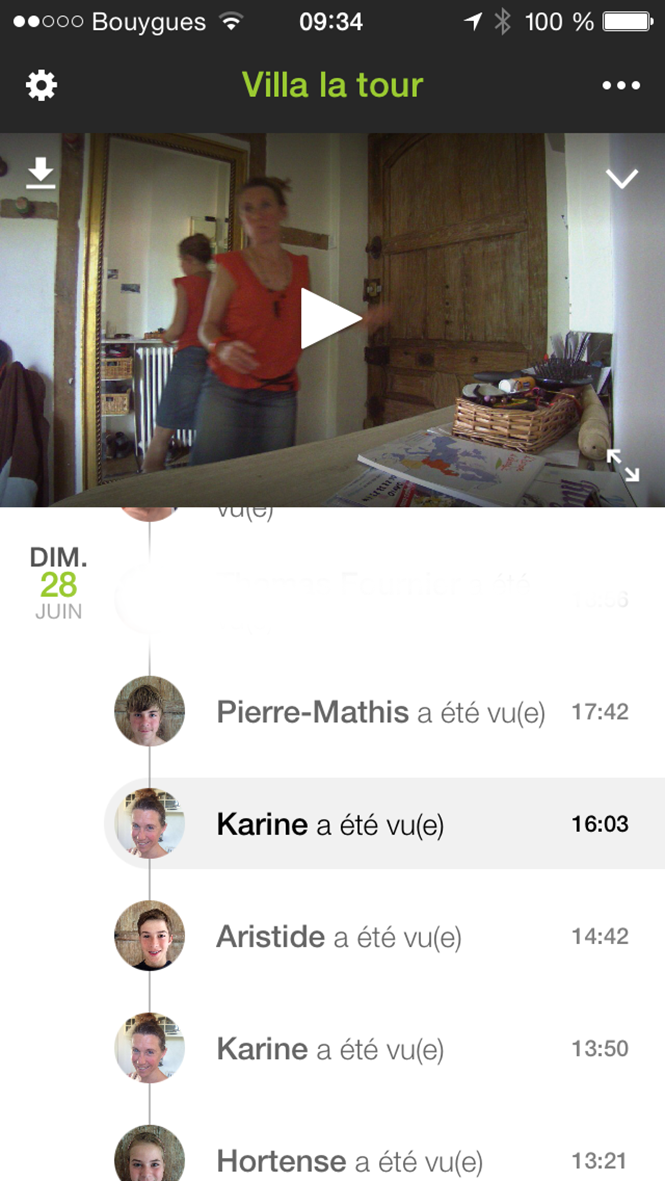Collapse the video with the chevron
665x1181 pixels.
click(622, 179)
